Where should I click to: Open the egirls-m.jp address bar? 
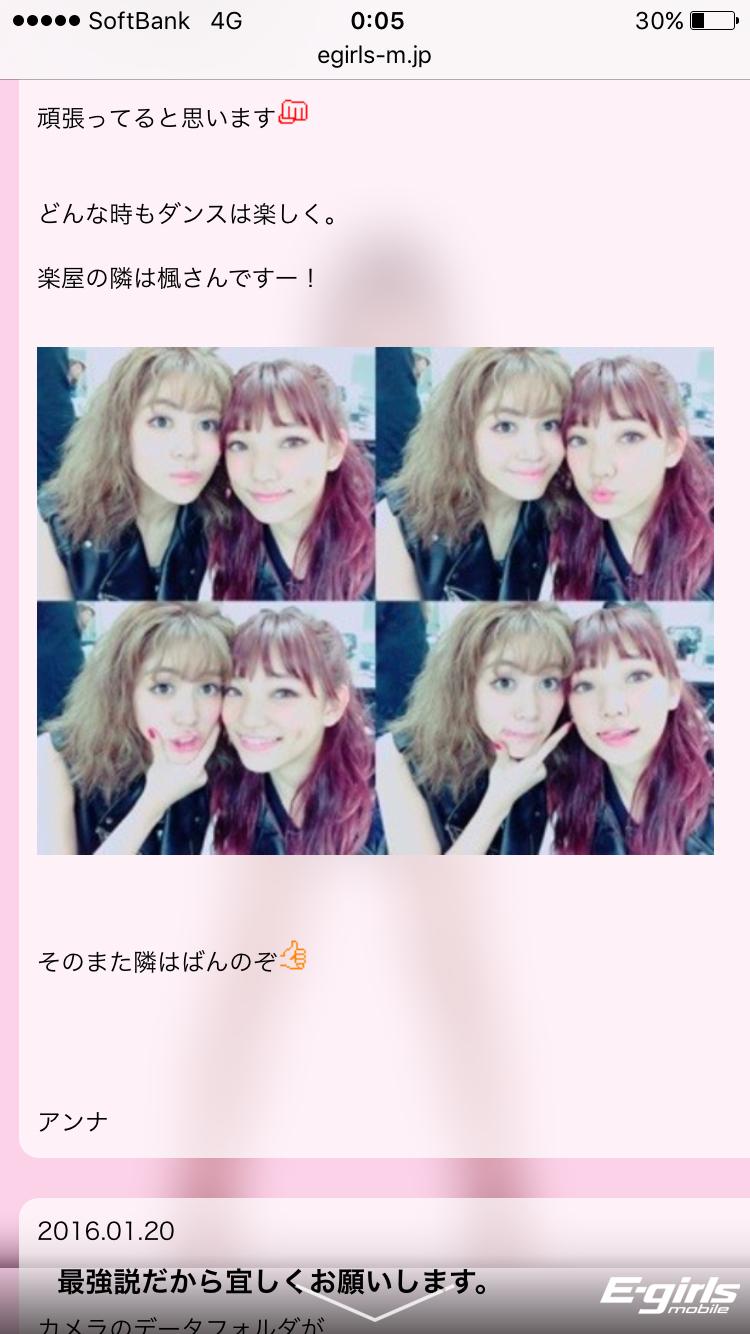[x=374, y=55]
